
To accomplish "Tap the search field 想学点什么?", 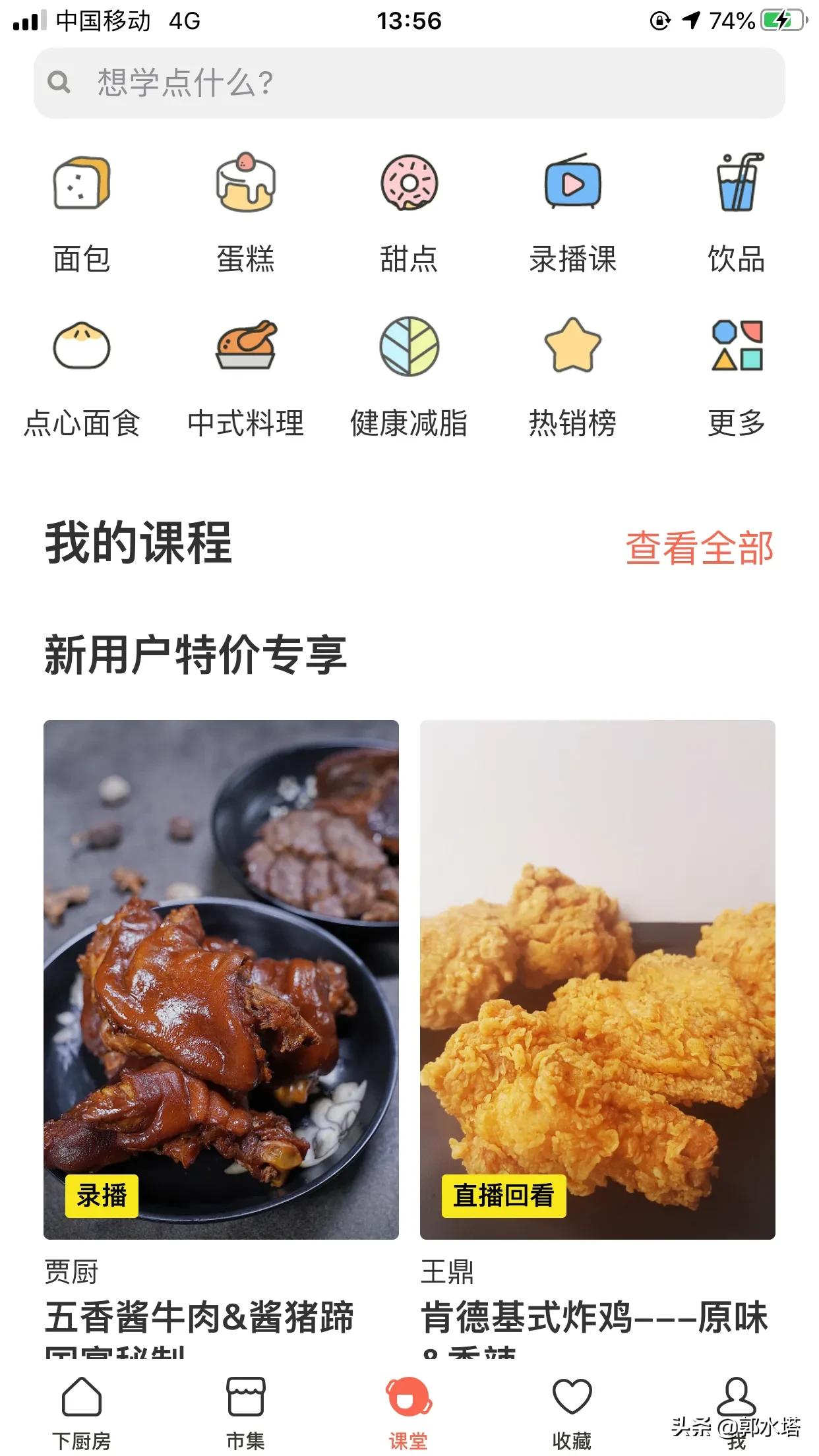I will click(x=409, y=84).
